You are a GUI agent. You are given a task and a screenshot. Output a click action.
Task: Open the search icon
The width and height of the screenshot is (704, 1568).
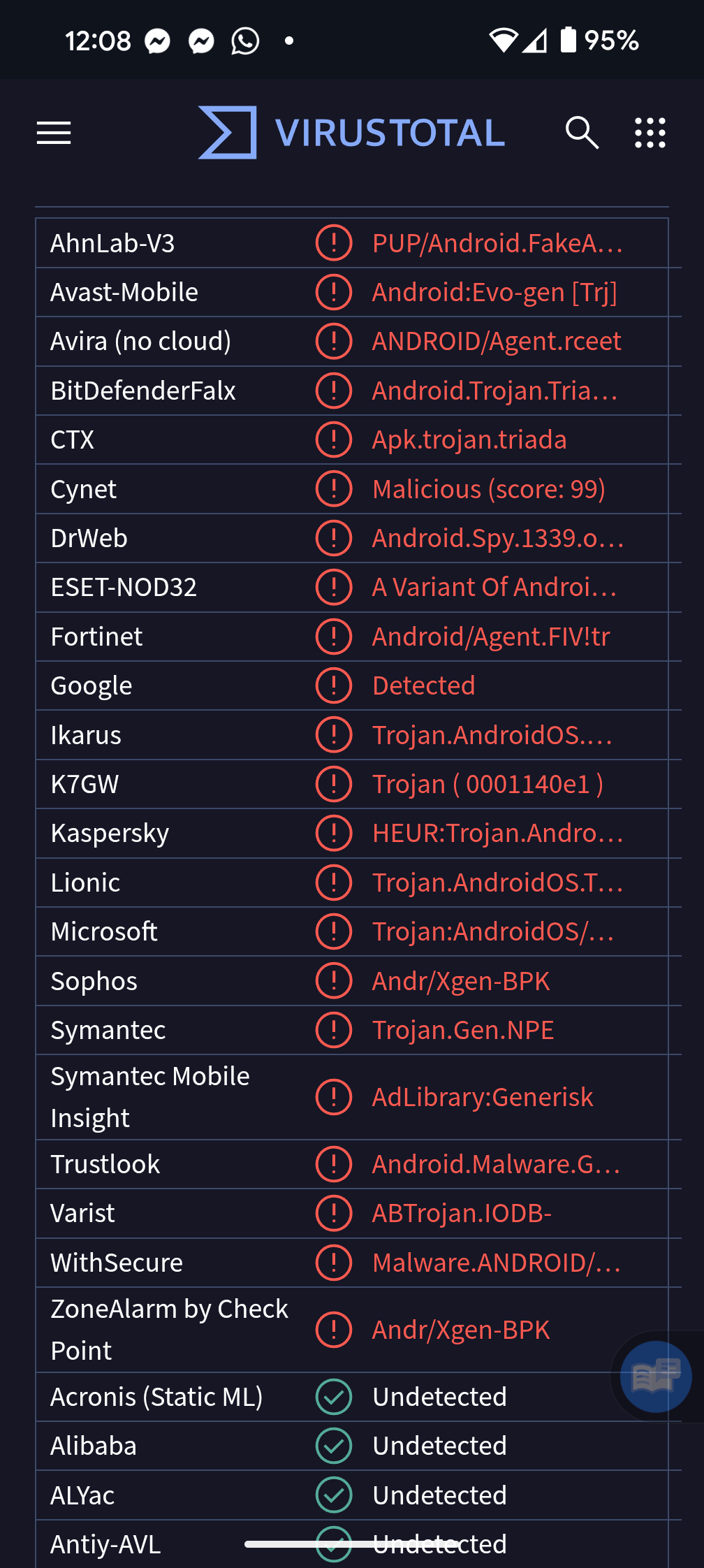[x=582, y=133]
